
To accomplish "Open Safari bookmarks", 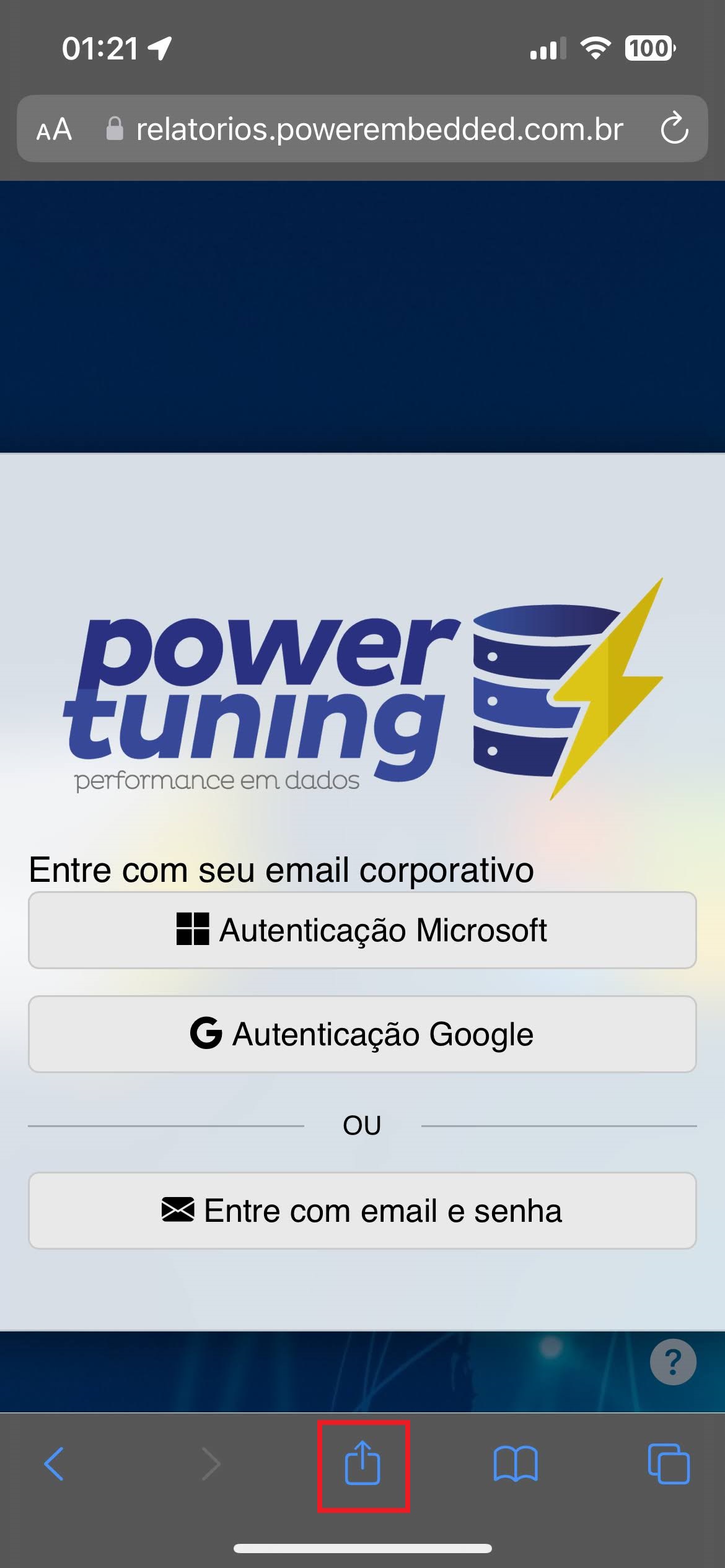I will point(516,1465).
